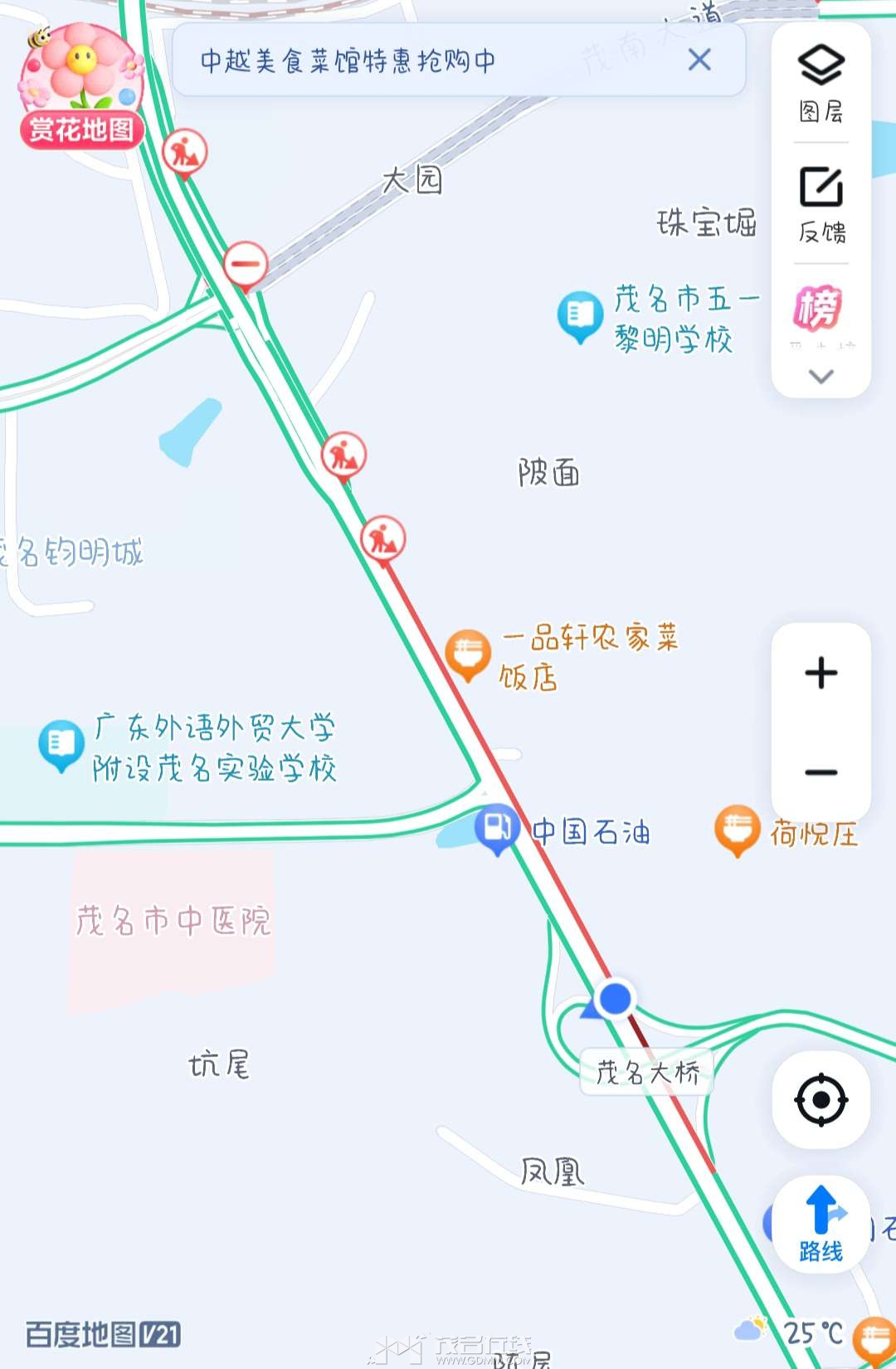Open the 榜 rankings list
This screenshot has width=896, height=1369.
[x=819, y=308]
